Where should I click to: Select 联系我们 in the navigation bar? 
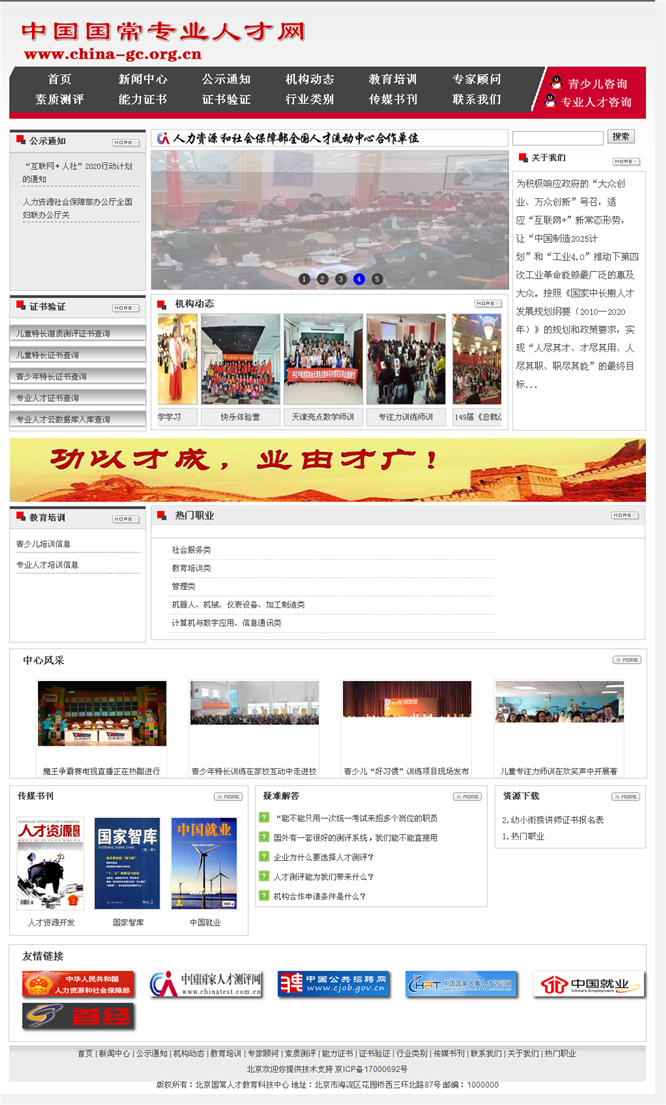(x=476, y=99)
